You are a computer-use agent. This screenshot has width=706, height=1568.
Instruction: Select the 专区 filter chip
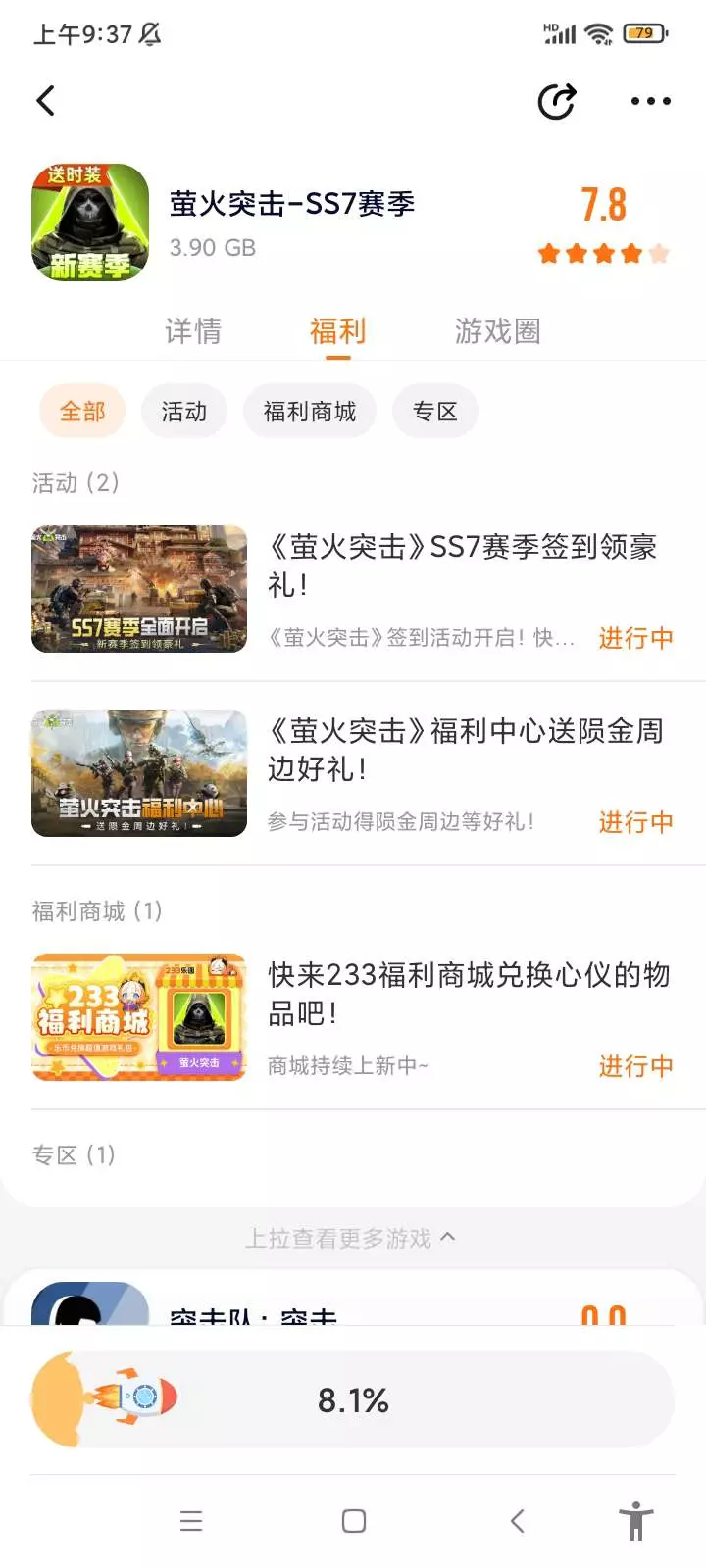434,412
